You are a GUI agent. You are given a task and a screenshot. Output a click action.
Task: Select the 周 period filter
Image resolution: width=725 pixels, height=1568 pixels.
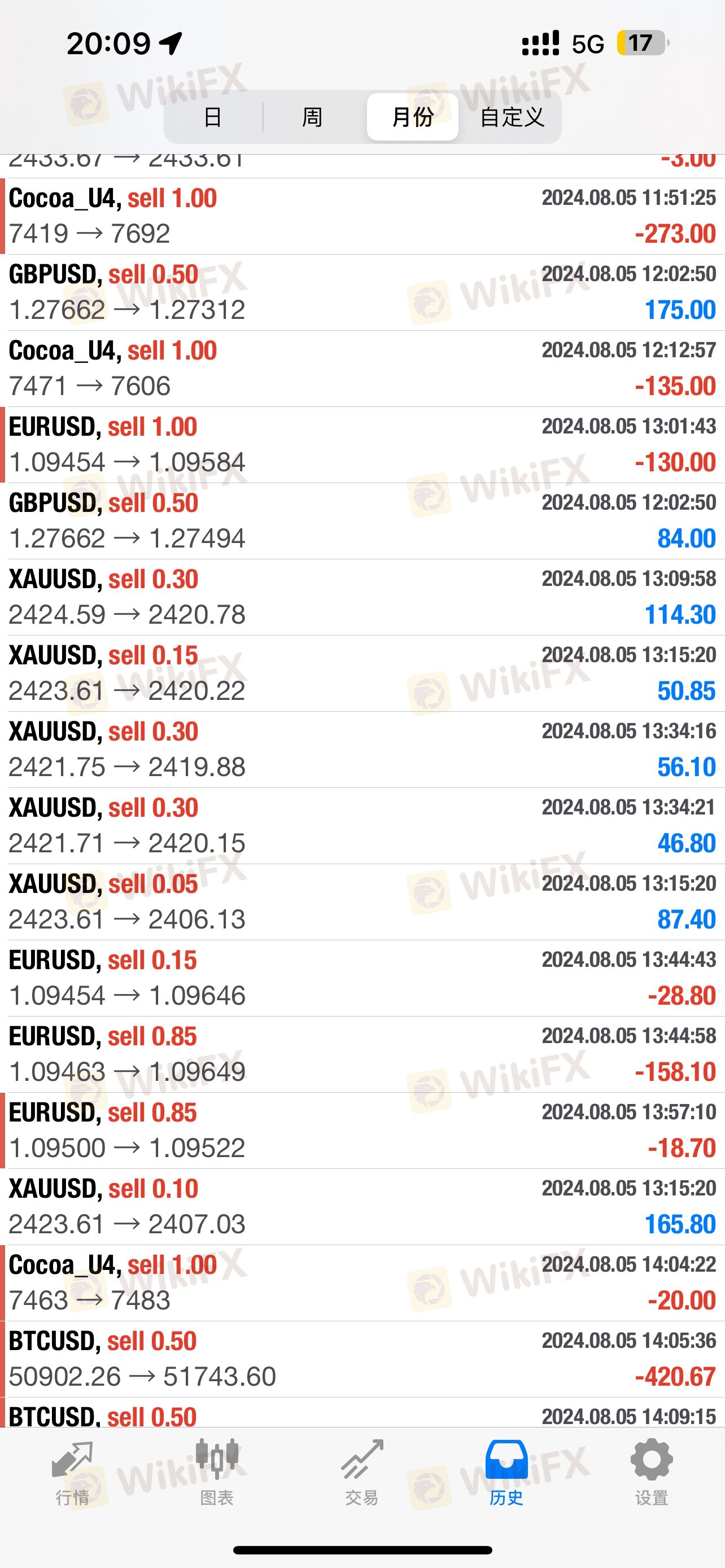pyautogui.click(x=312, y=117)
